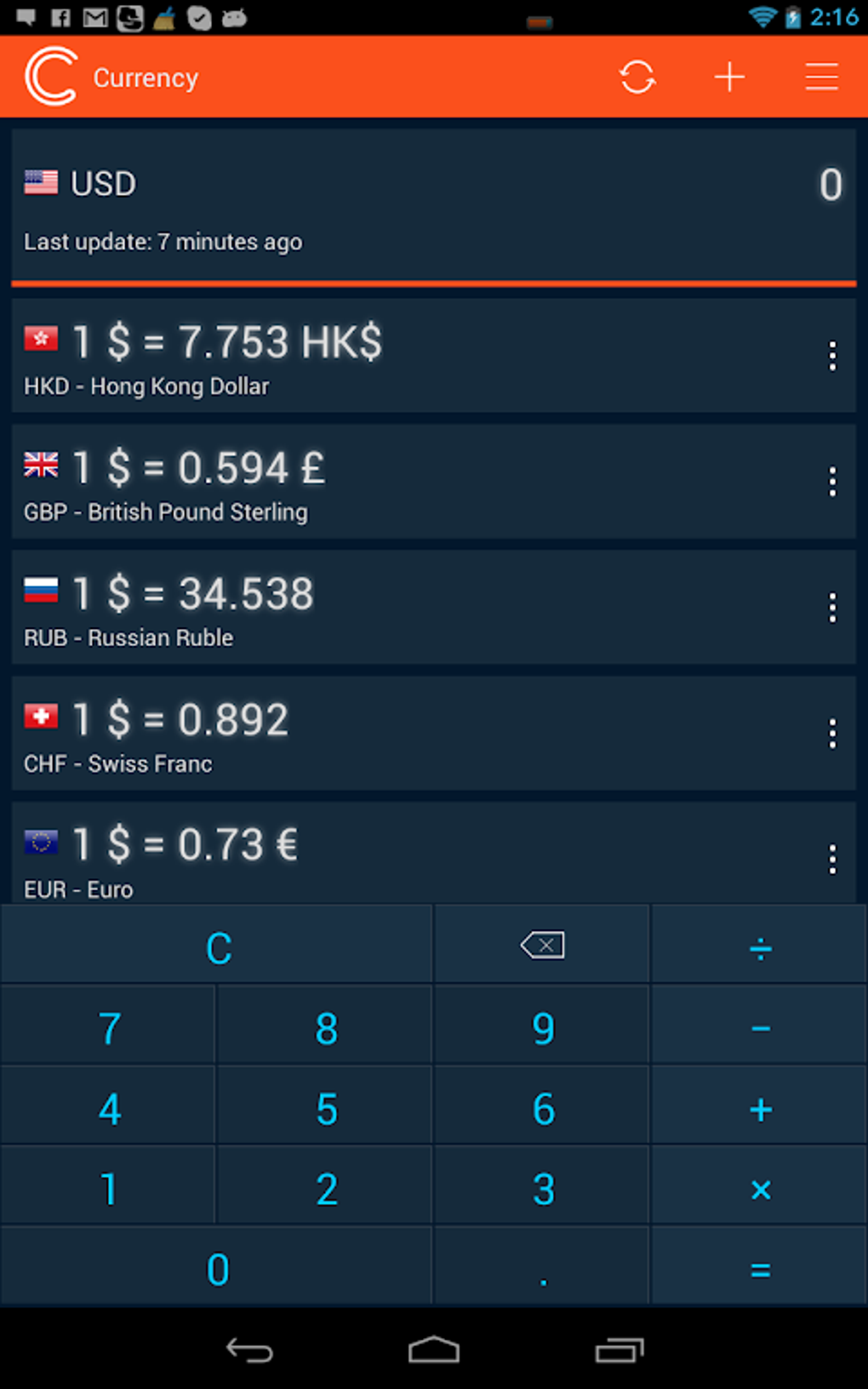Open options for the CHF Swiss Franc row
Viewport: 868px width, 1389px height.
(832, 734)
